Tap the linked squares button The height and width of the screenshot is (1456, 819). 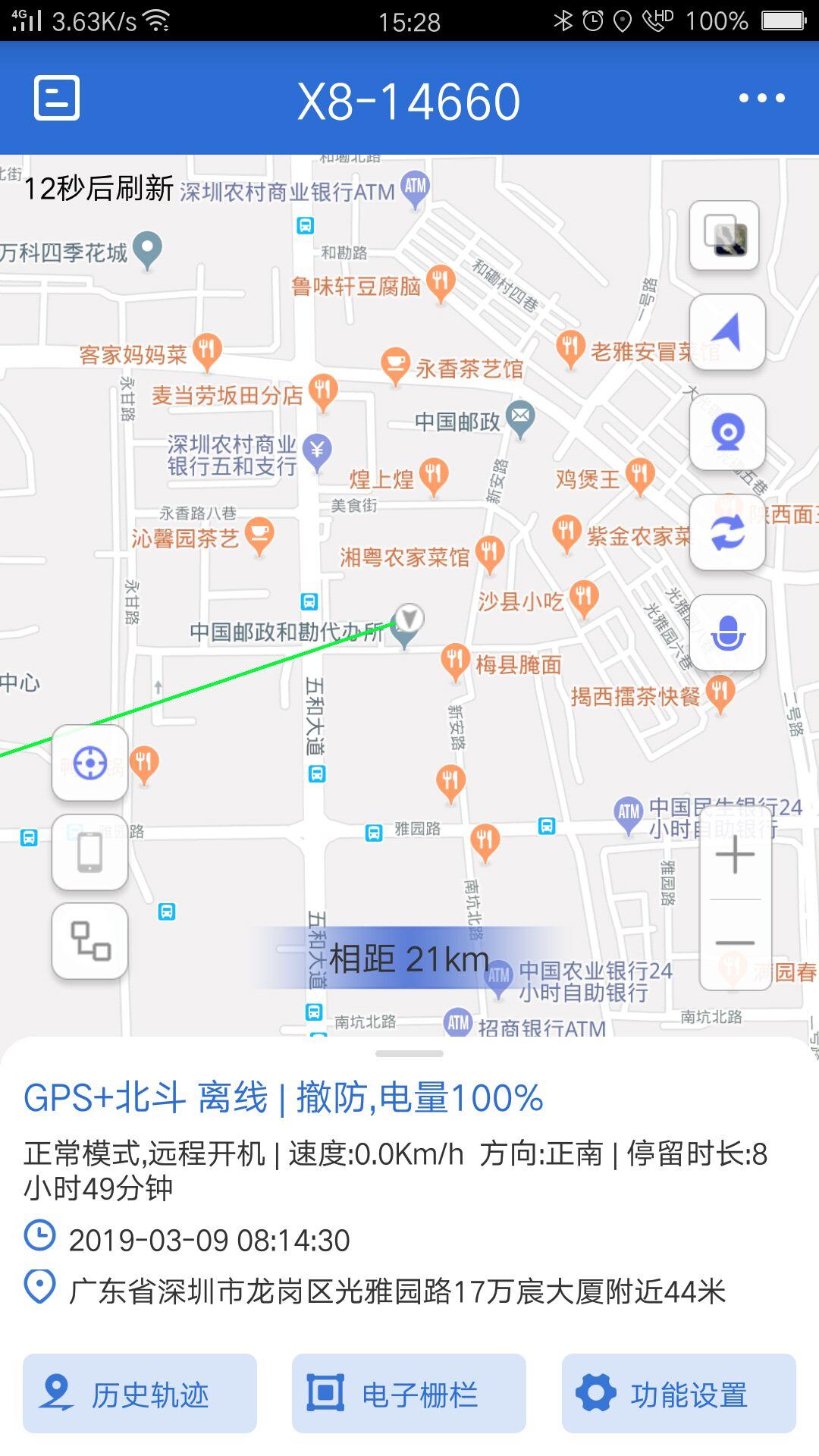[89, 941]
